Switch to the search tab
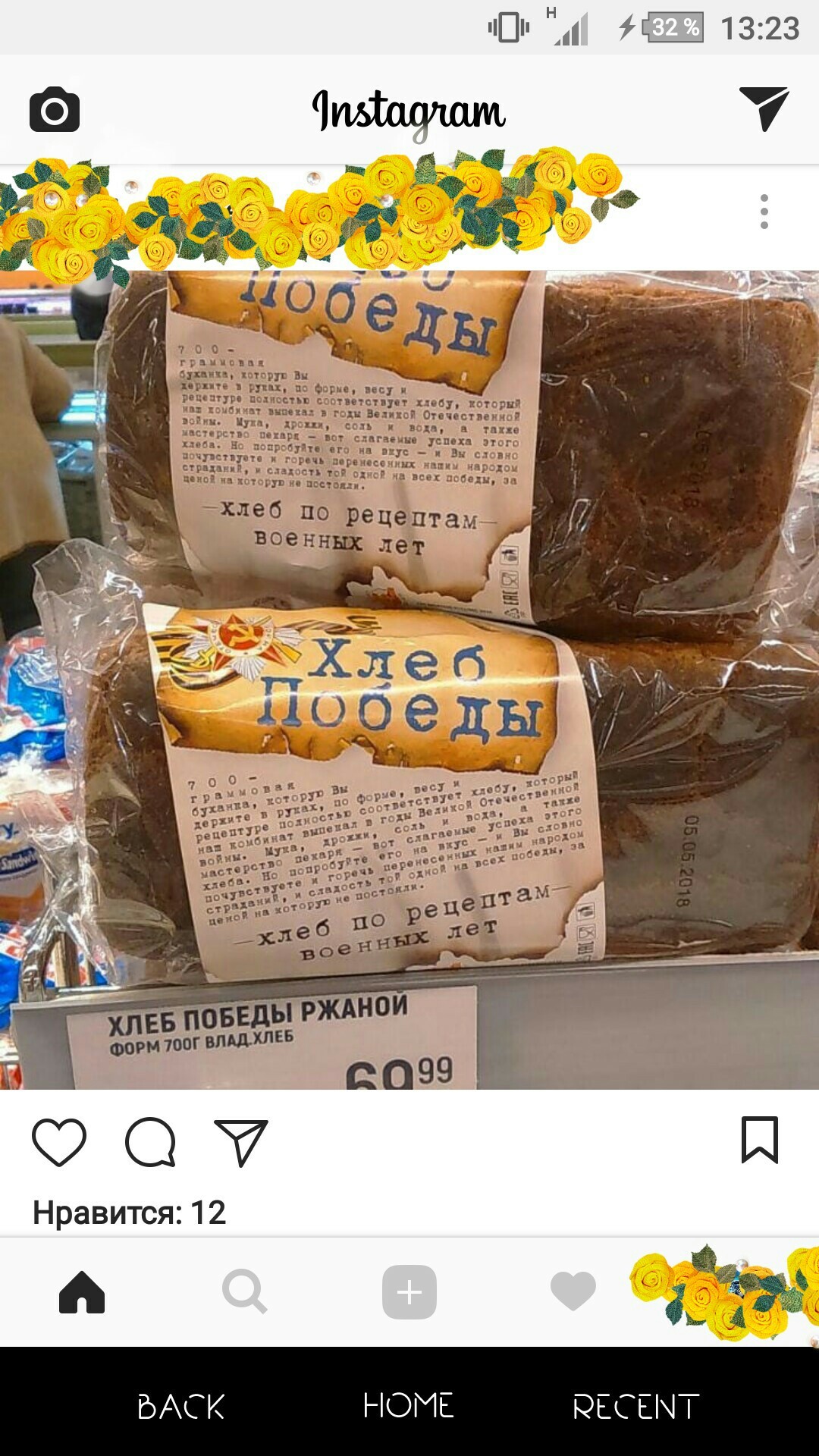This screenshot has width=819, height=1456. pos(244,1292)
